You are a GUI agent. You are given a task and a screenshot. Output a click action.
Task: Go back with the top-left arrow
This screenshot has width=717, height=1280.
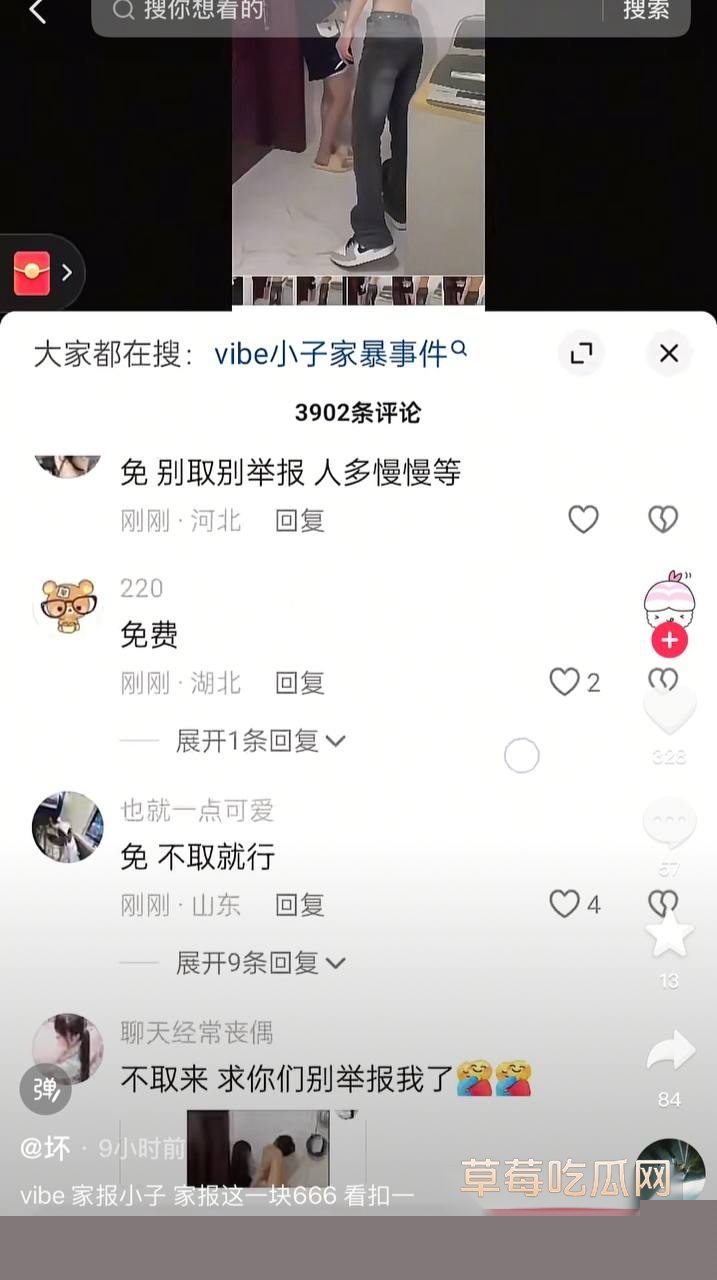[37, 12]
